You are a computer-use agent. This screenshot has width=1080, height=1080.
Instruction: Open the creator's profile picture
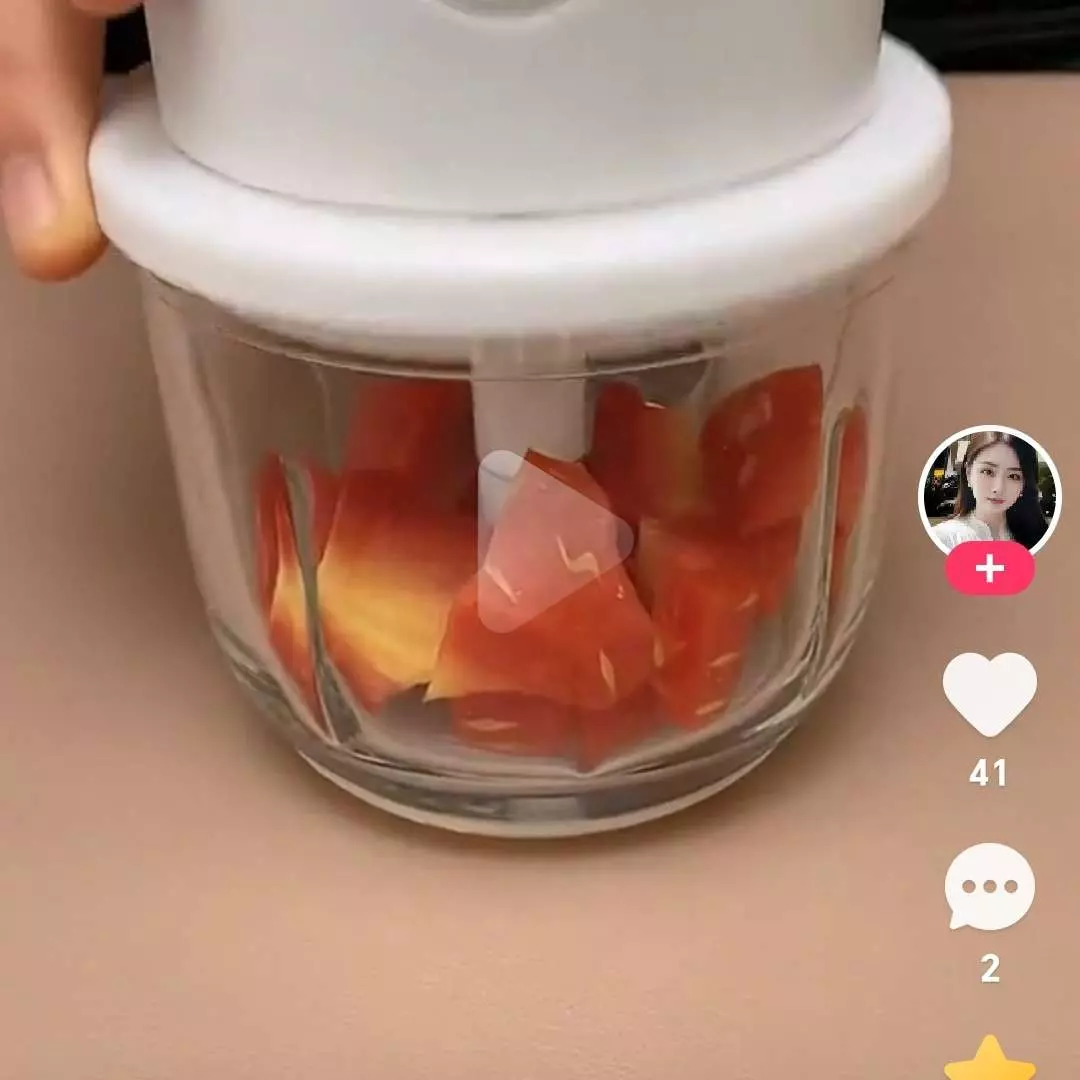989,492
